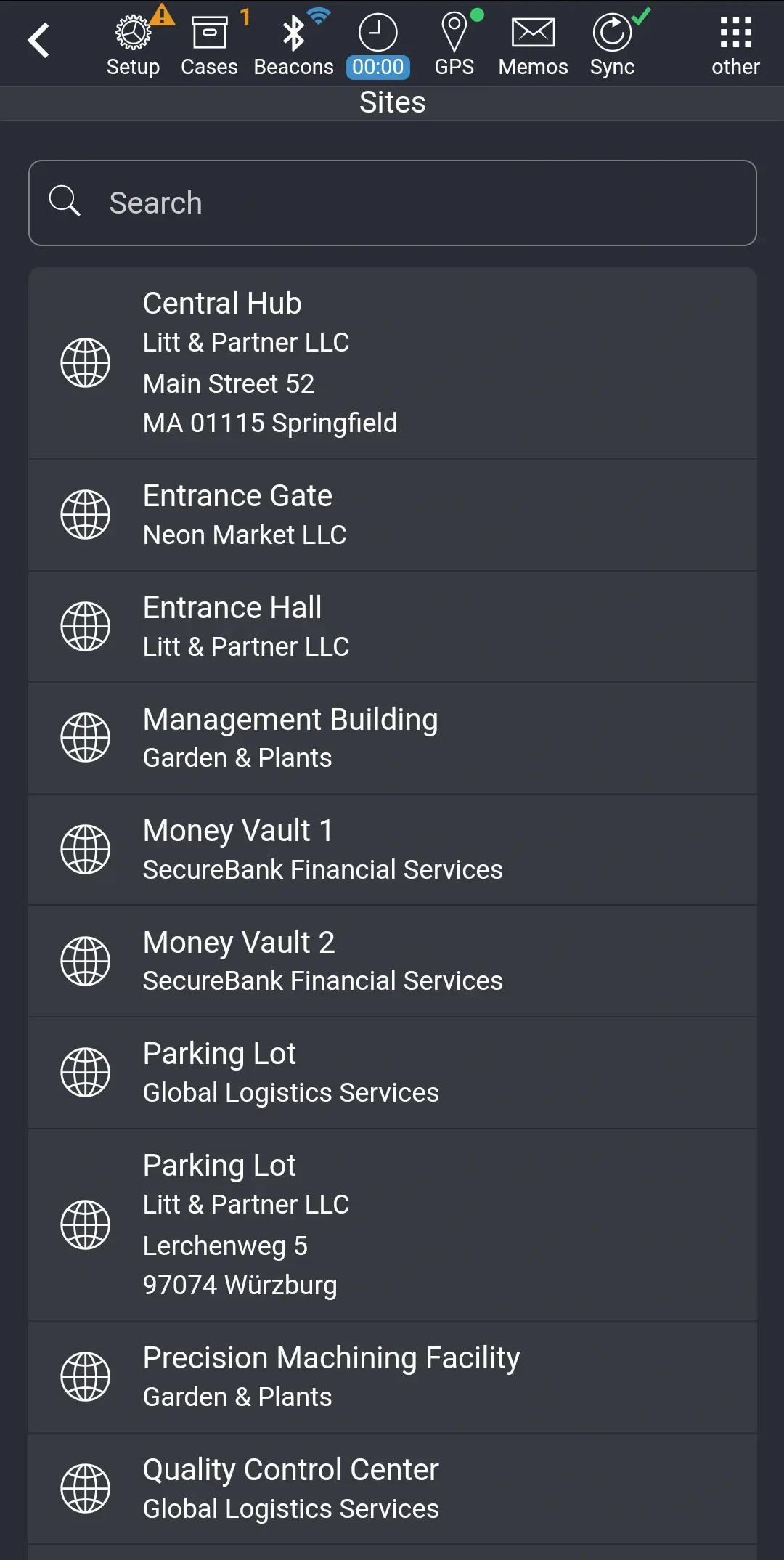Screen dimensions: 784x1560
Task: Select Entrance Gate of Neon Market LLC
Action: click(x=392, y=514)
